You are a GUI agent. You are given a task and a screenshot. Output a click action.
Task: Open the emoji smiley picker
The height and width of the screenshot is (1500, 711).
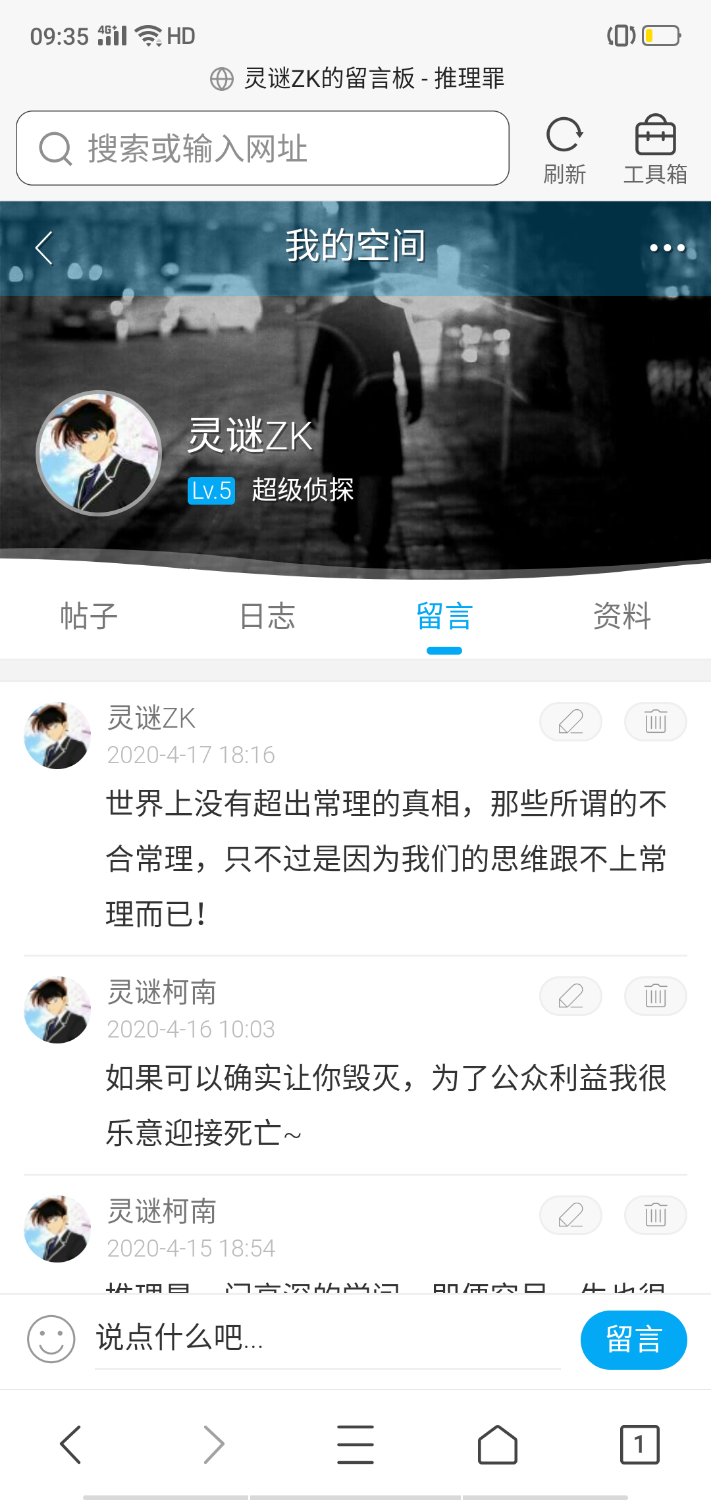(x=51, y=1338)
